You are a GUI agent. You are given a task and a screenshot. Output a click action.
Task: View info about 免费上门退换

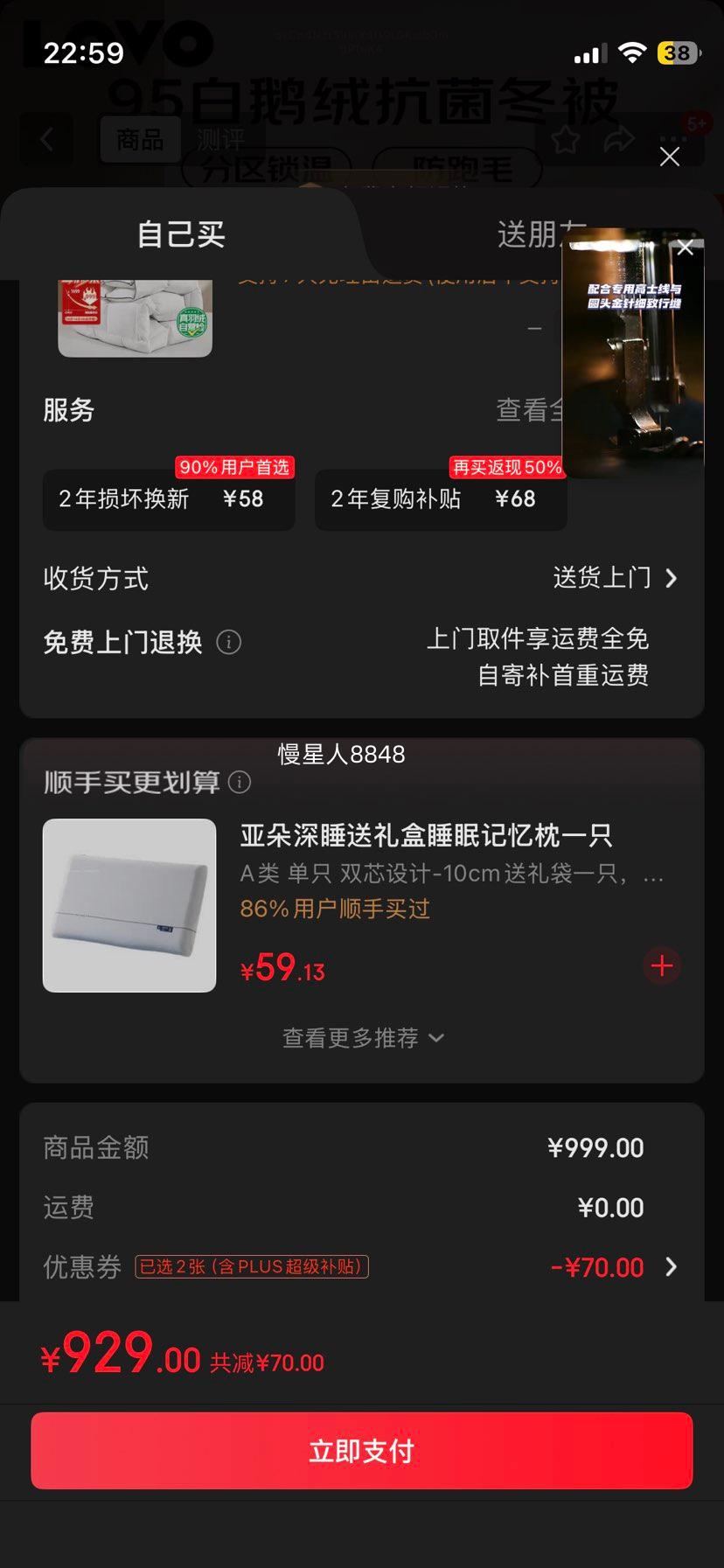coord(228,643)
